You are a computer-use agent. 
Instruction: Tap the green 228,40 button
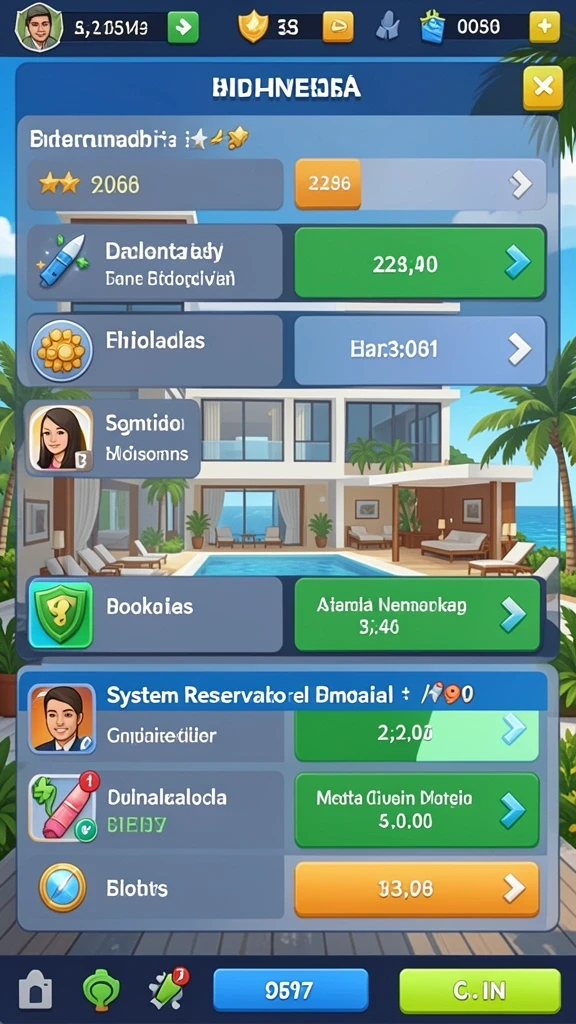tap(420, 263)
